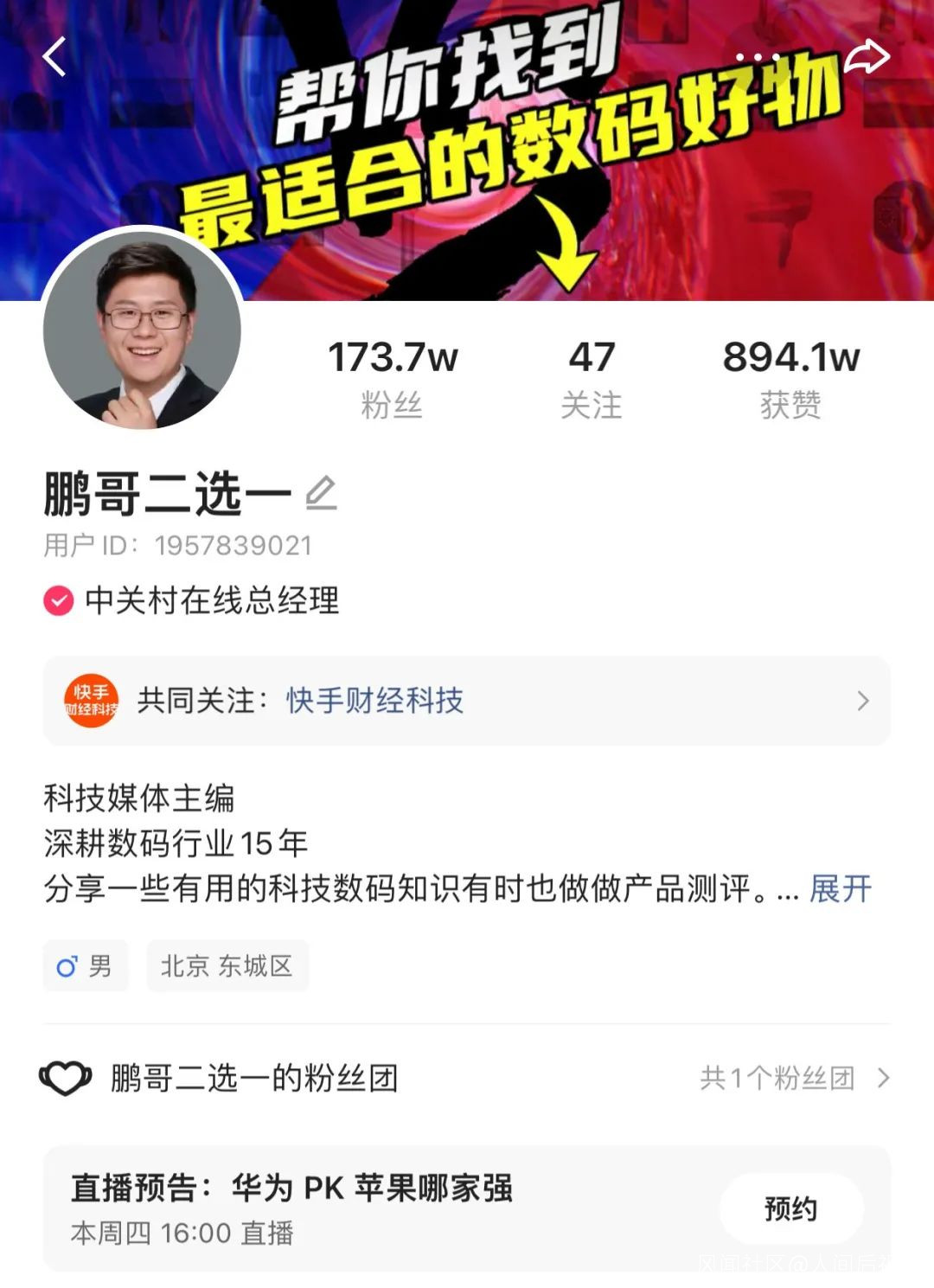This screenshot has width=934, height=1288.
Task: Open the three-dot overflow menu
Action: point(758,57)
